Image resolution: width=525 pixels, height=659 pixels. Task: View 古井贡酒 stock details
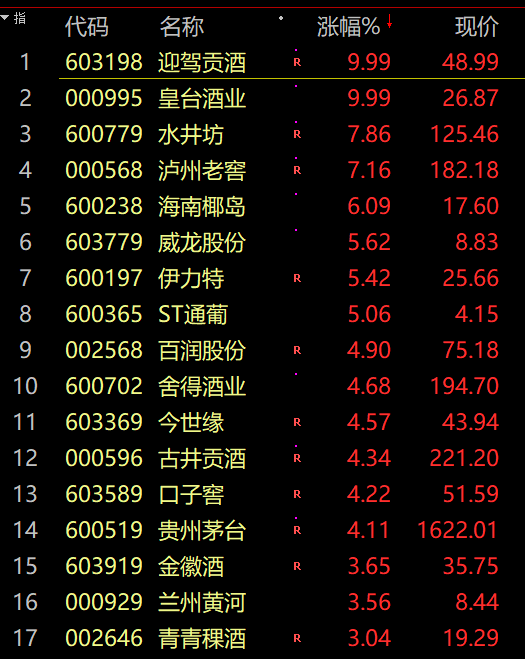click(x=262, y=458)
